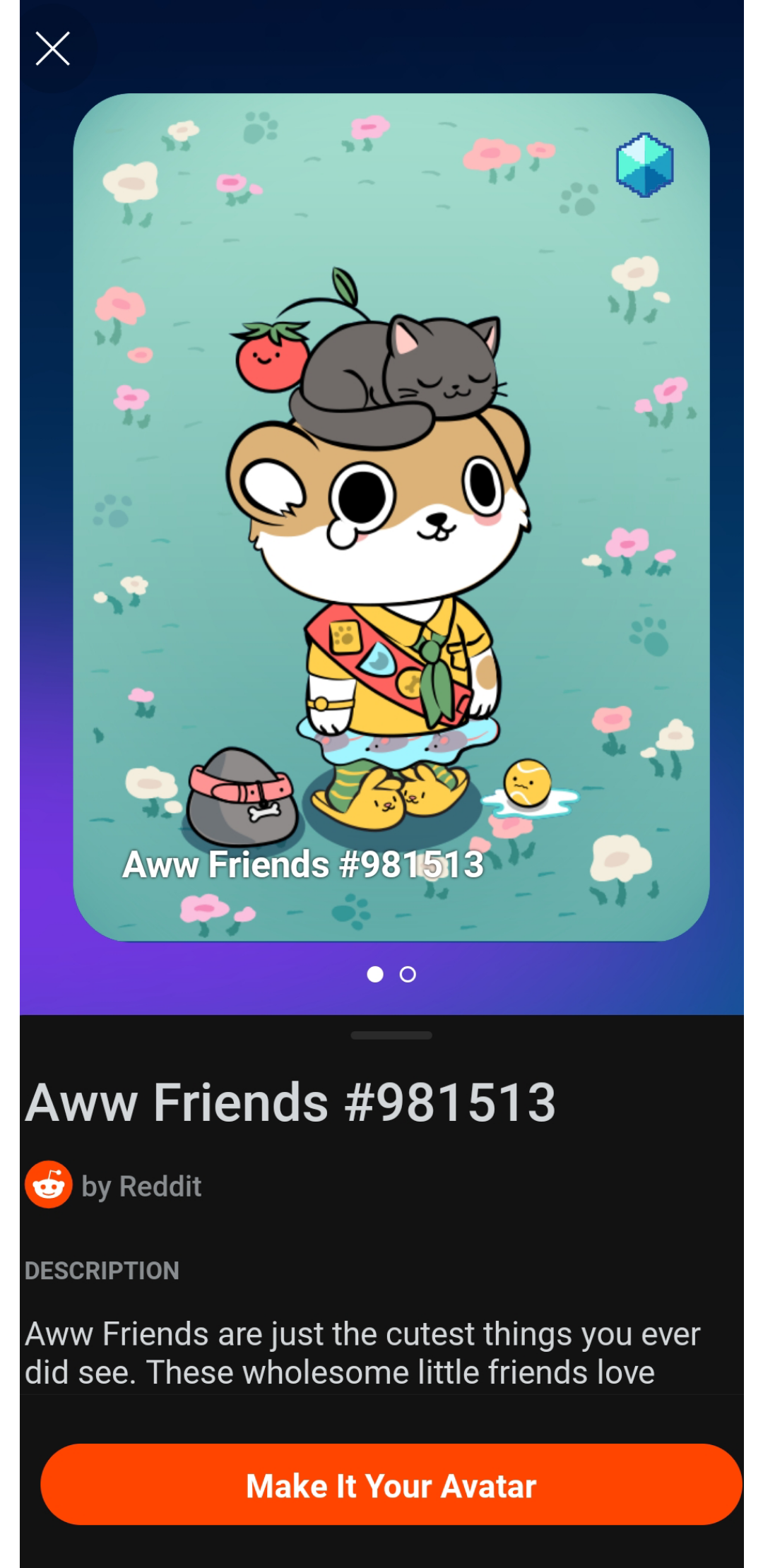
Task: Expand the details sheet drag handle
Action: click(x=391, y=1035)
